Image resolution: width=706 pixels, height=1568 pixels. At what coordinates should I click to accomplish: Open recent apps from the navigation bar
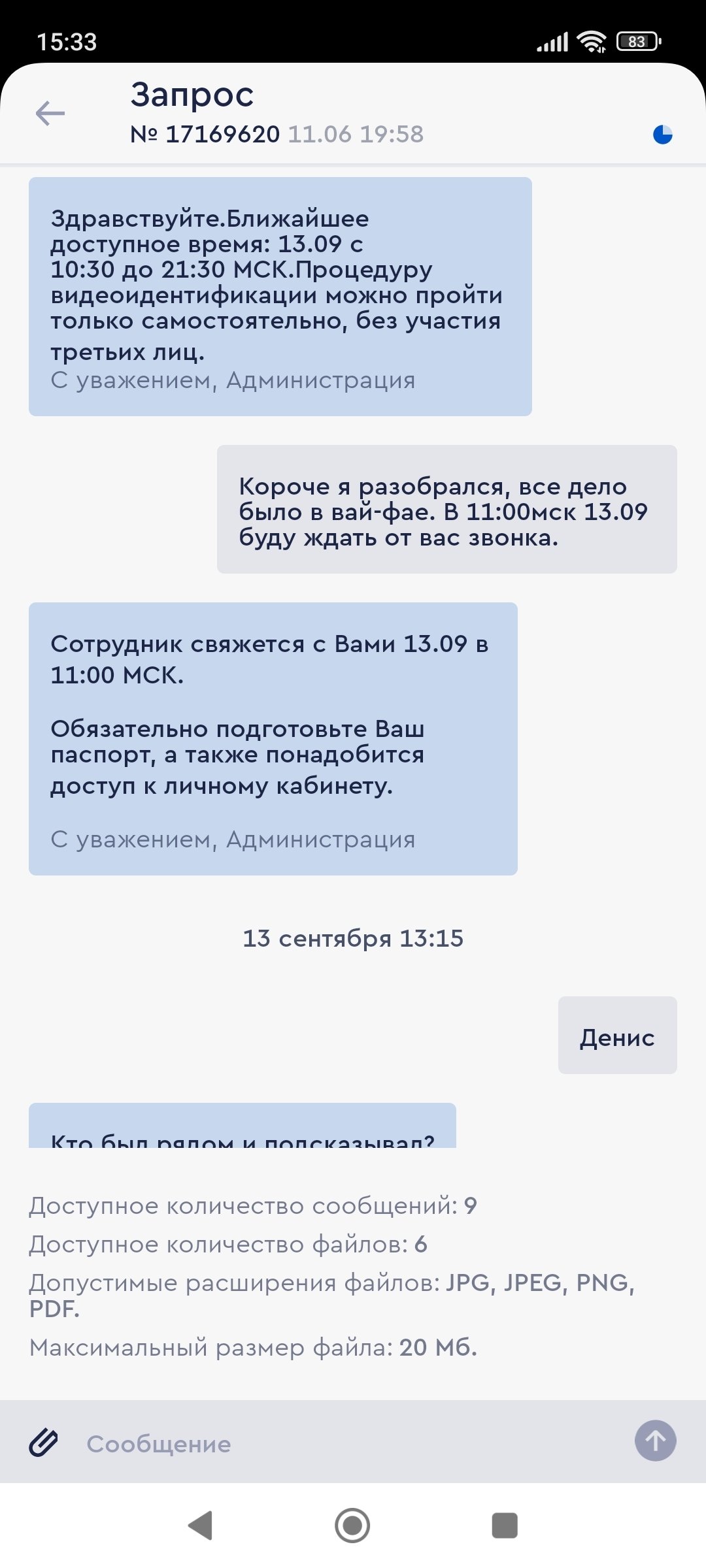pyautogui.click(x=504, y=1526)
